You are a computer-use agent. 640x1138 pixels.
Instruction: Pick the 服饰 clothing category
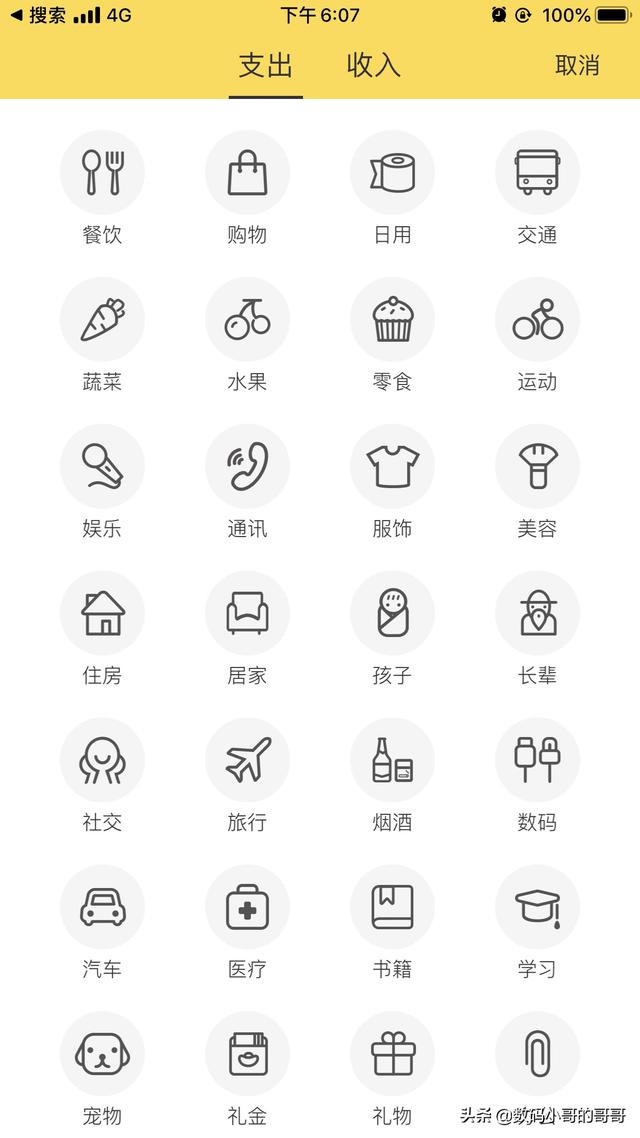point(392,467)
